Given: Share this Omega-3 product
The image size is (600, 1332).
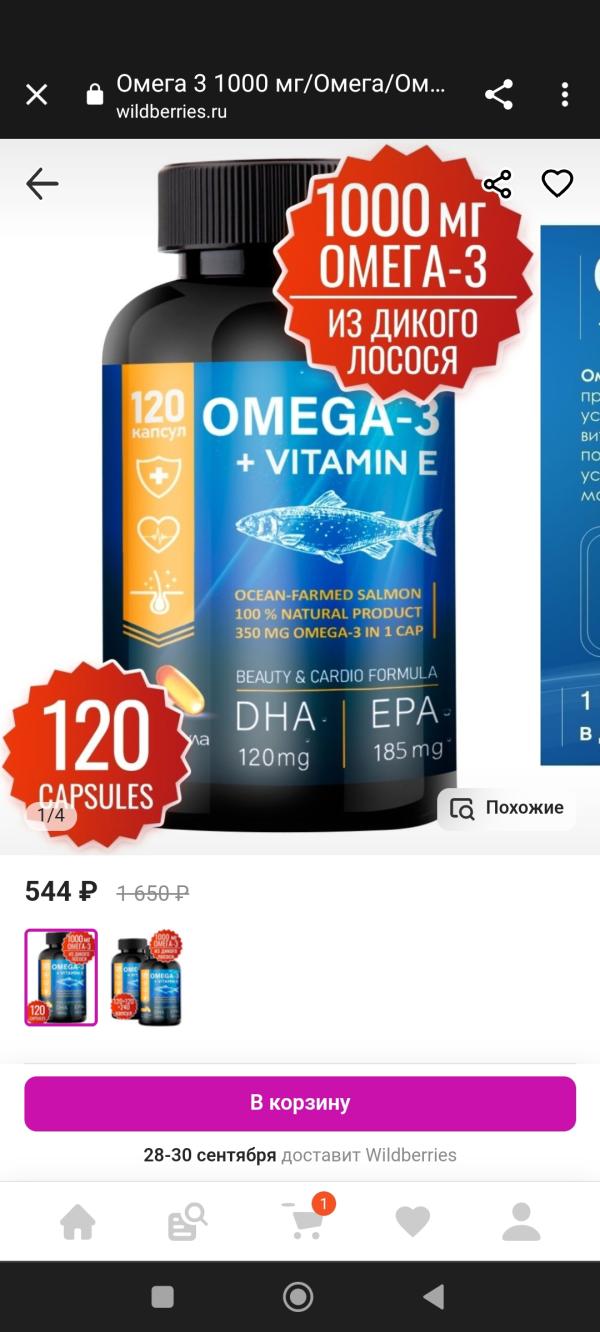Looking at the screenshot, I should pyautogui.click(x=497, y=184).
